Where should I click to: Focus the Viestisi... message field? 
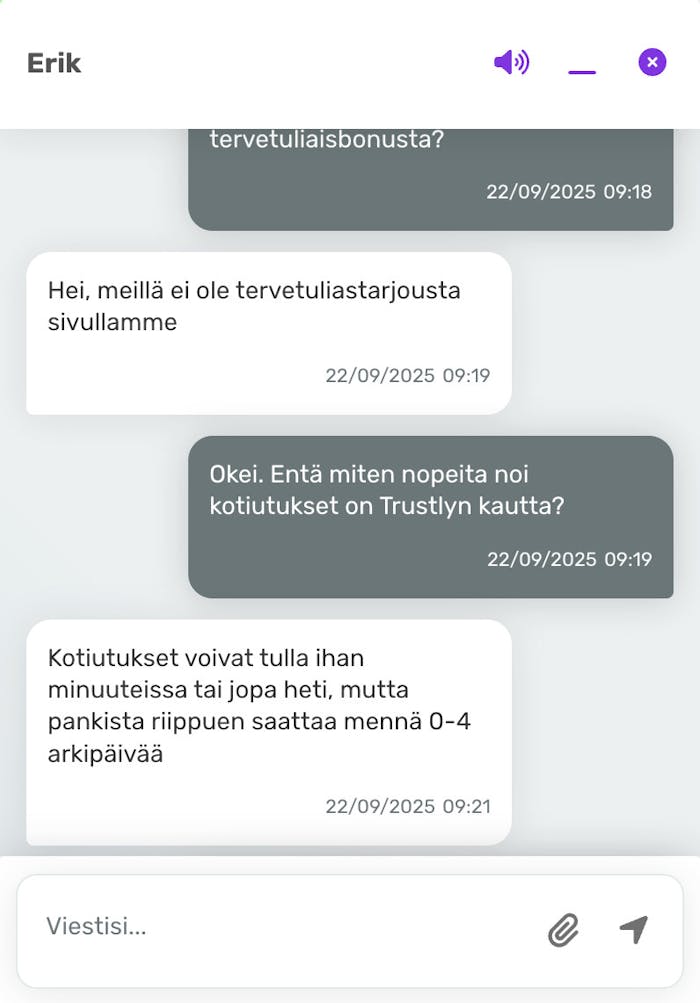280,926
